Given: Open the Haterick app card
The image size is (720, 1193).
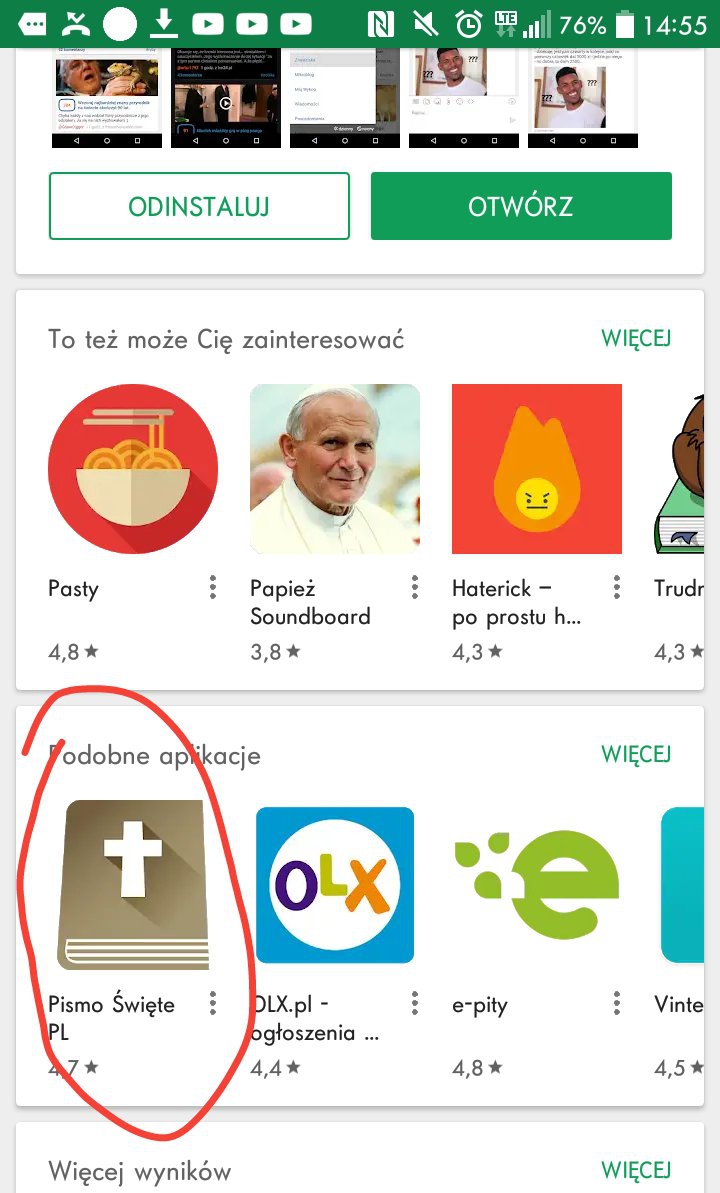Looking at the screenshot, I should [537, 469].
